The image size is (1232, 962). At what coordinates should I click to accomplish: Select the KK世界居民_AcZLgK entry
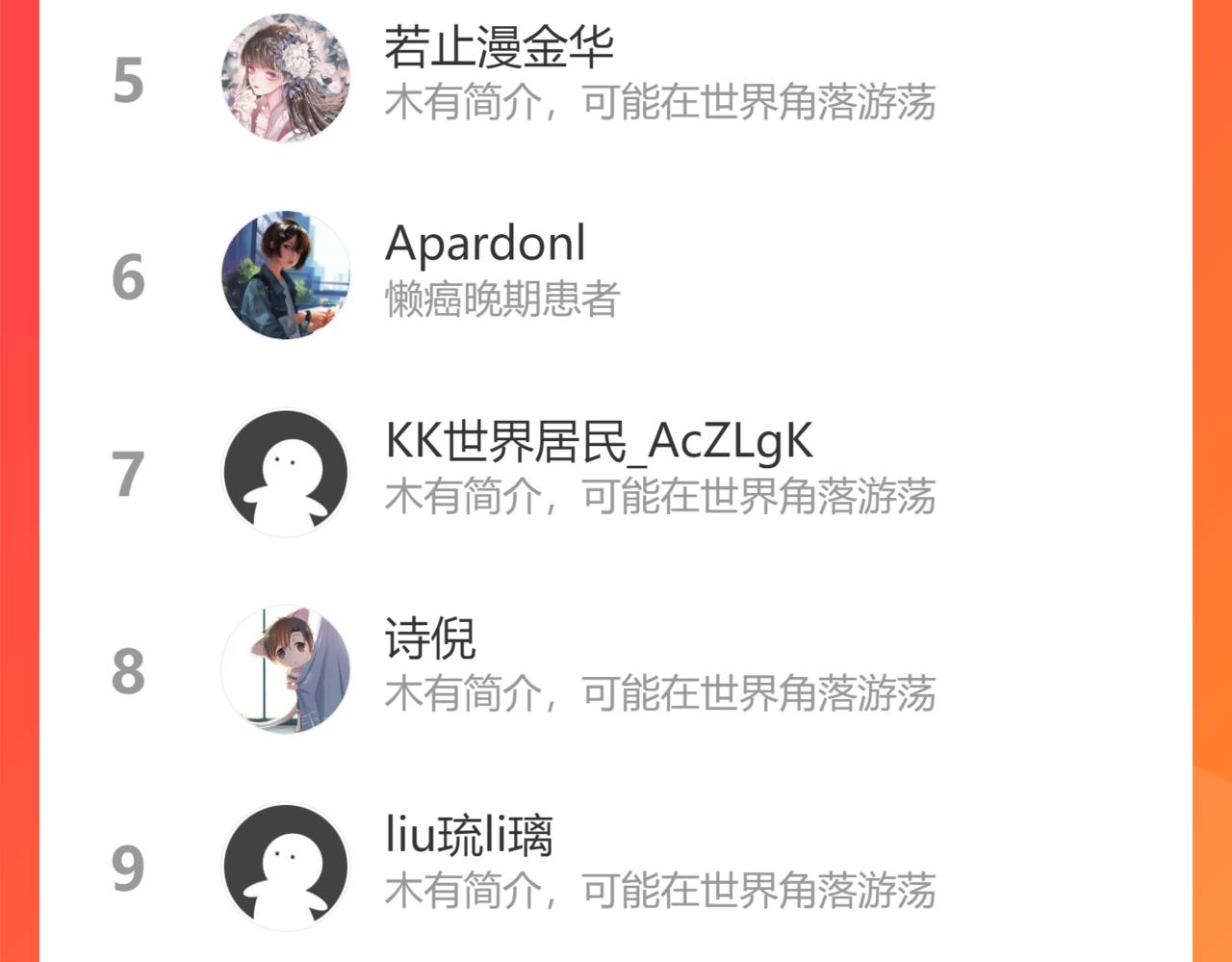[616, 473]
